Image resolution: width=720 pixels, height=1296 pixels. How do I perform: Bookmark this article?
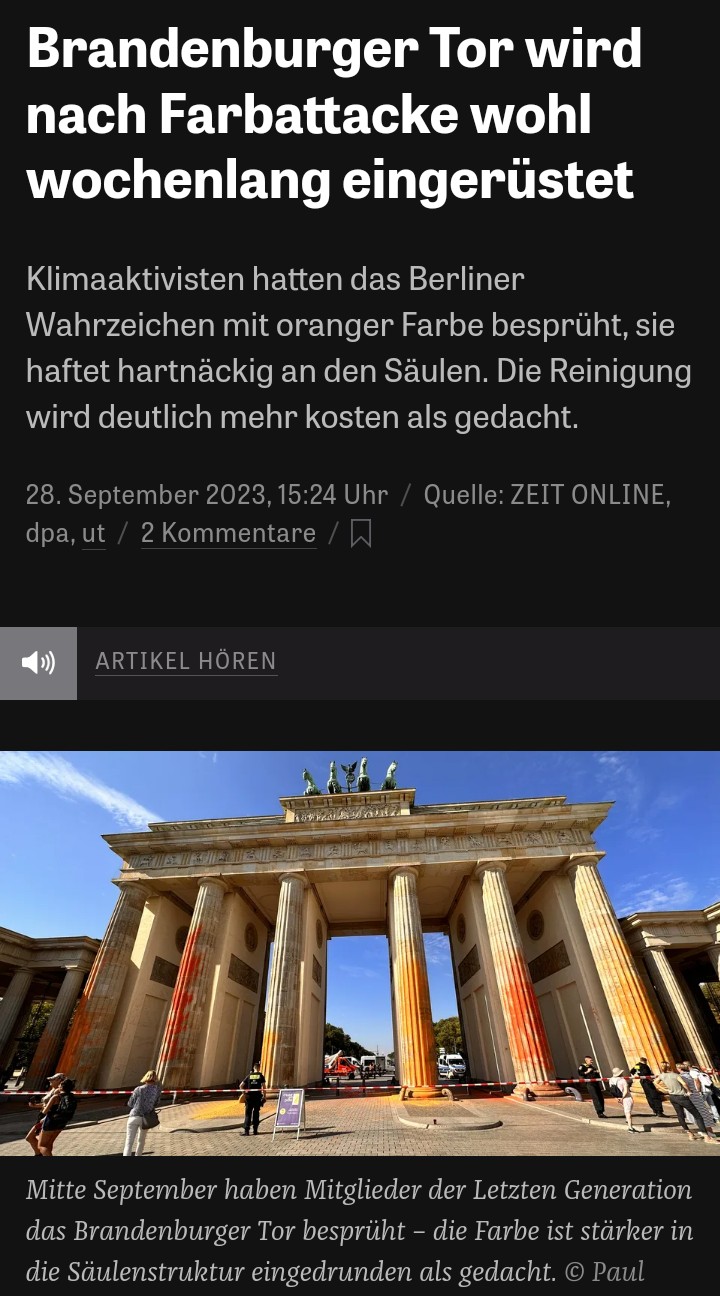point(361,534)
